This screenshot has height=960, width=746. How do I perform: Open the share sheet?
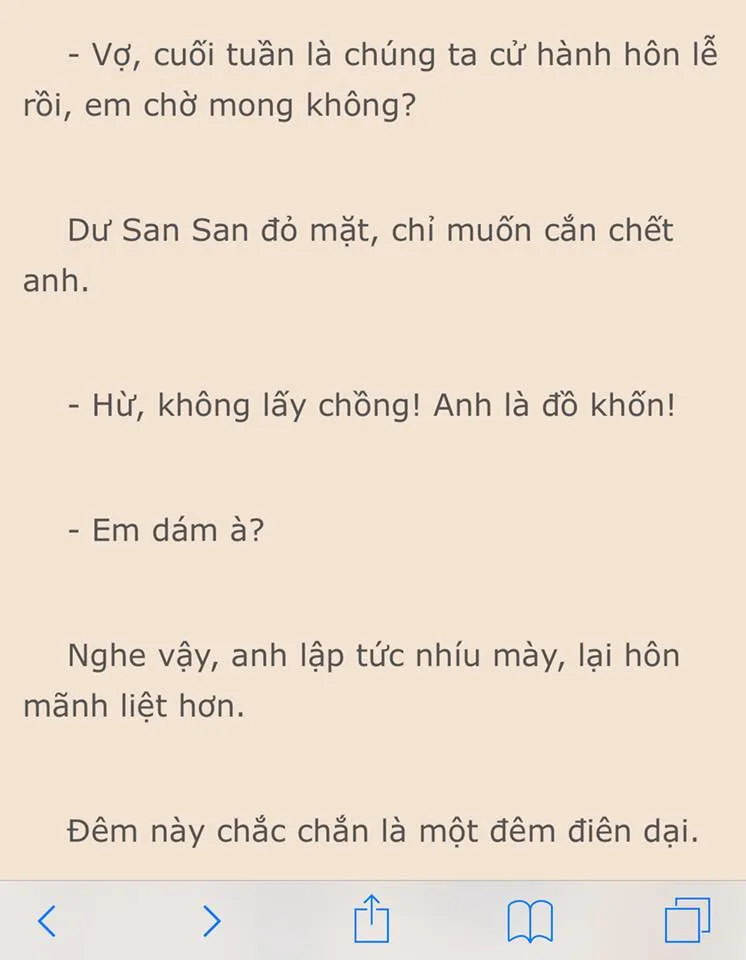coord(371,917)
